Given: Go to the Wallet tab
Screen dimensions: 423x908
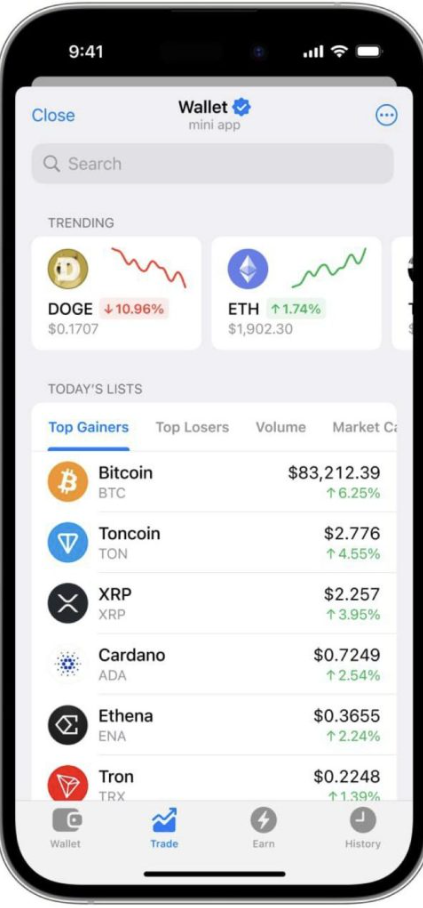Looking at the screenshot, I should point(65,829).
